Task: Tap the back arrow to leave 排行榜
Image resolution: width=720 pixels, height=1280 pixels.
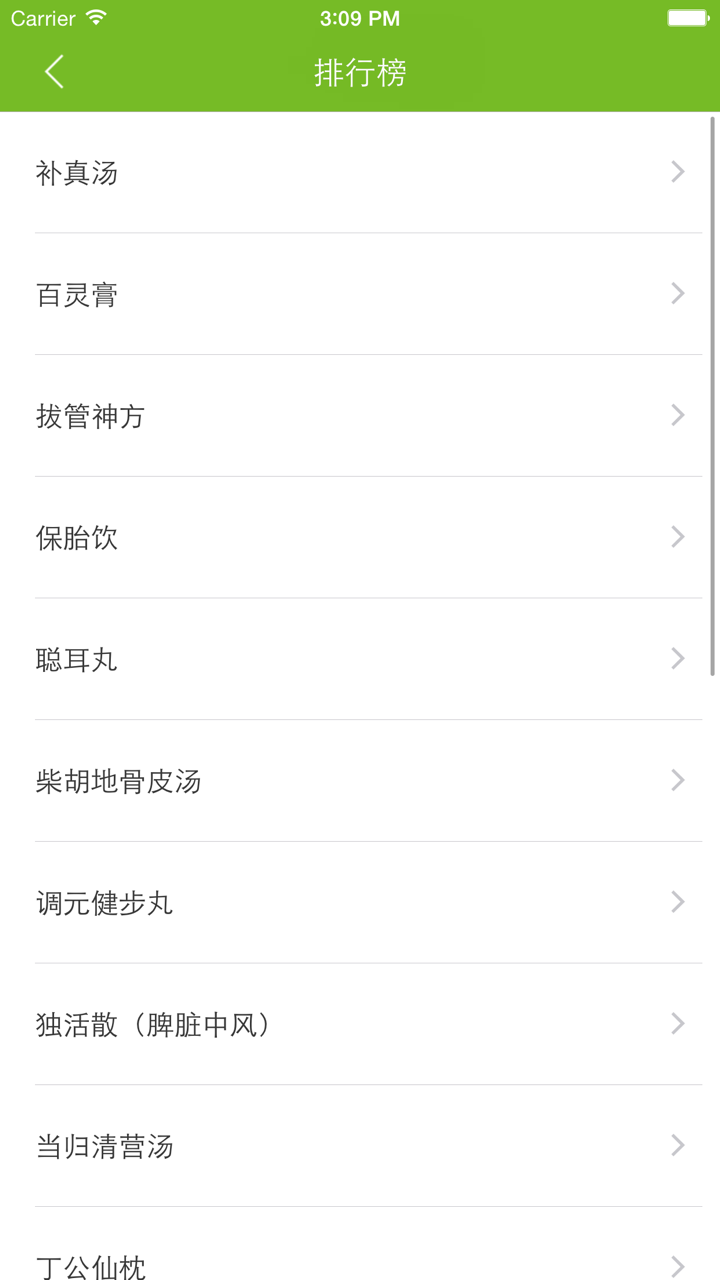Action: click(55, 72)
